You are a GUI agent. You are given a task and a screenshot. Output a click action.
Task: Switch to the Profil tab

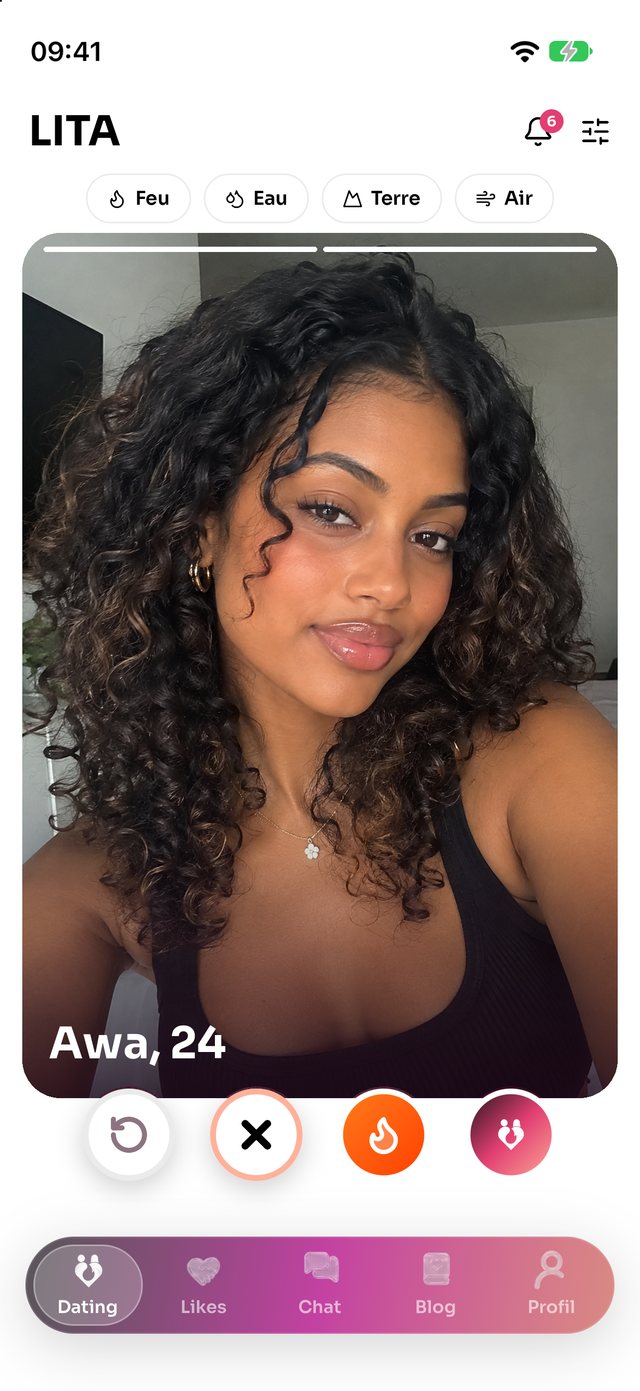coord(551,1285)
